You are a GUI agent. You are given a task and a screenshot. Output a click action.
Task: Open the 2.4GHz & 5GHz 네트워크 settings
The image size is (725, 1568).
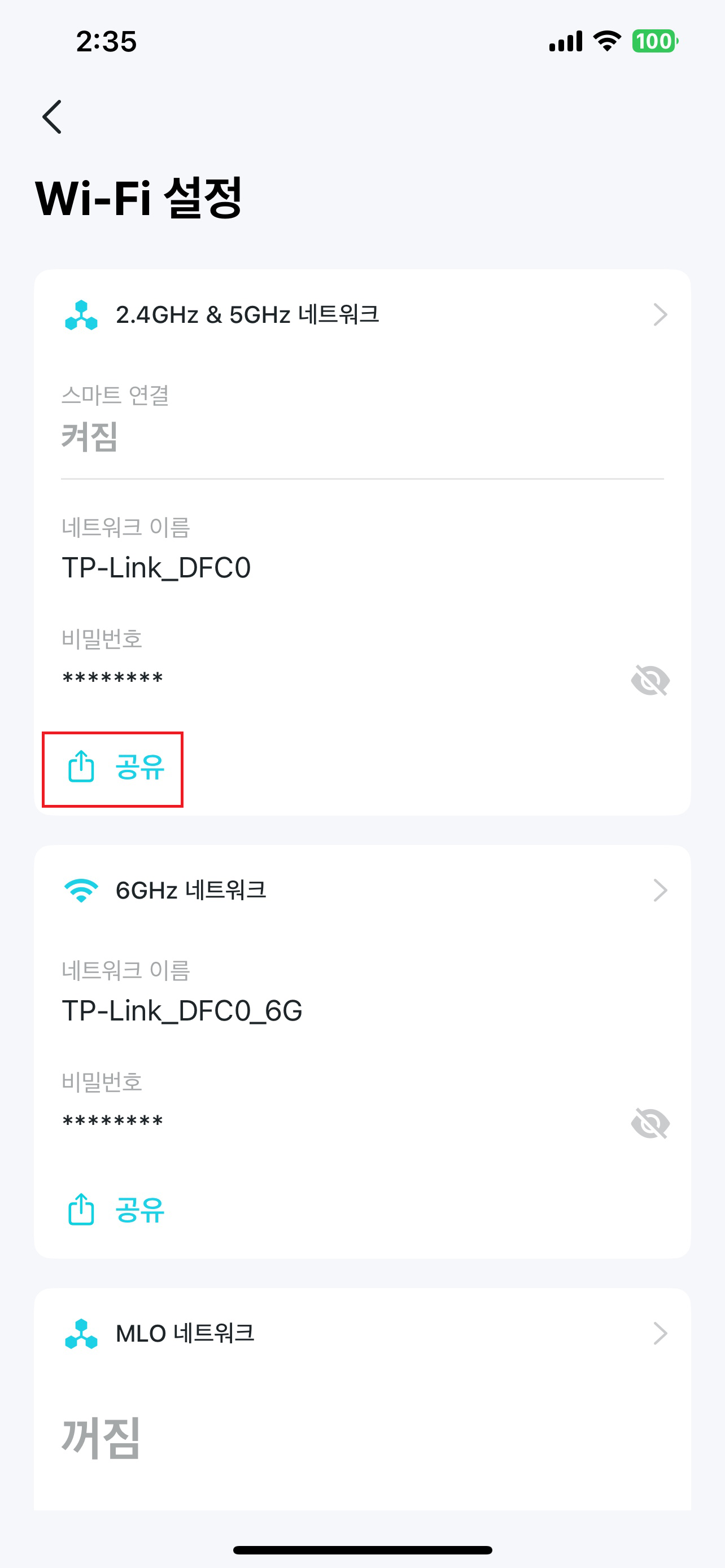(x=362, y=315)
